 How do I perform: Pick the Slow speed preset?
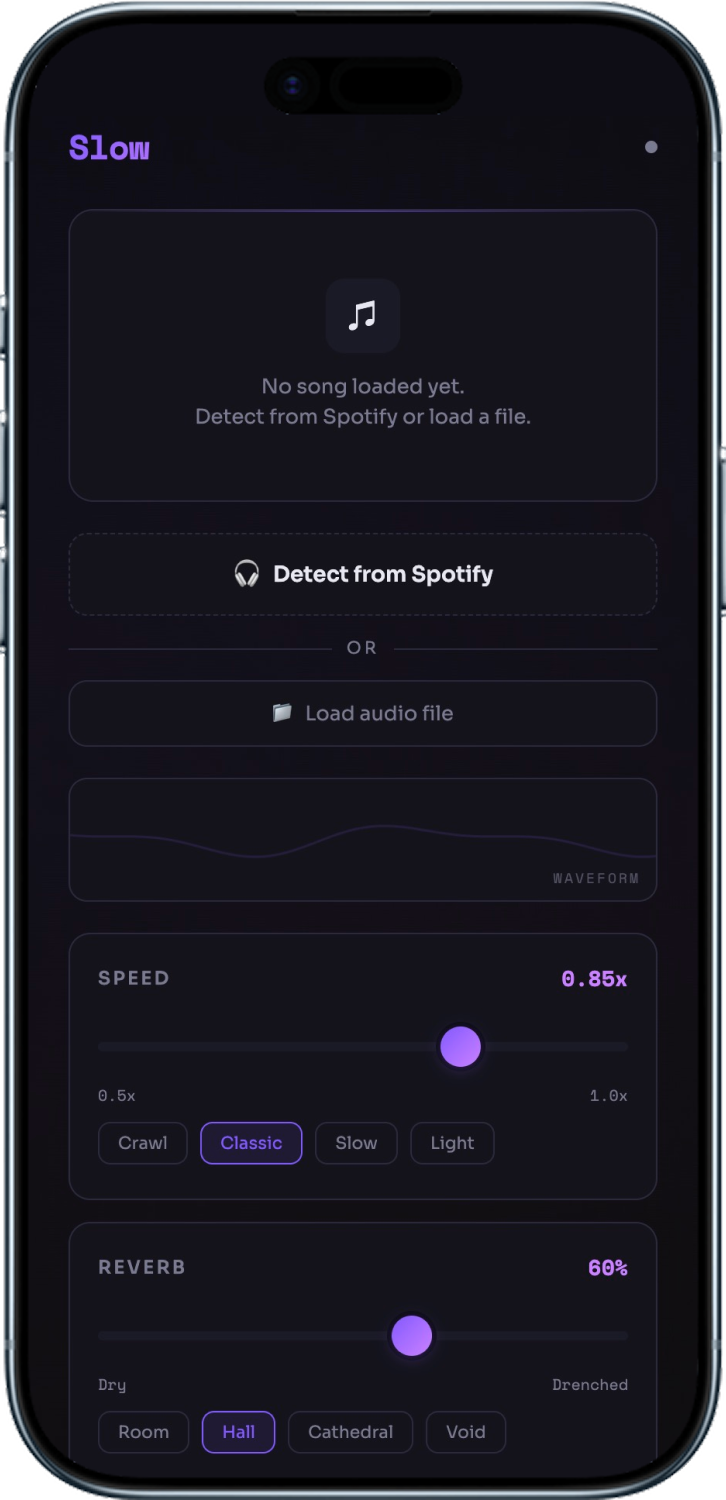[x=356, y=1143]
